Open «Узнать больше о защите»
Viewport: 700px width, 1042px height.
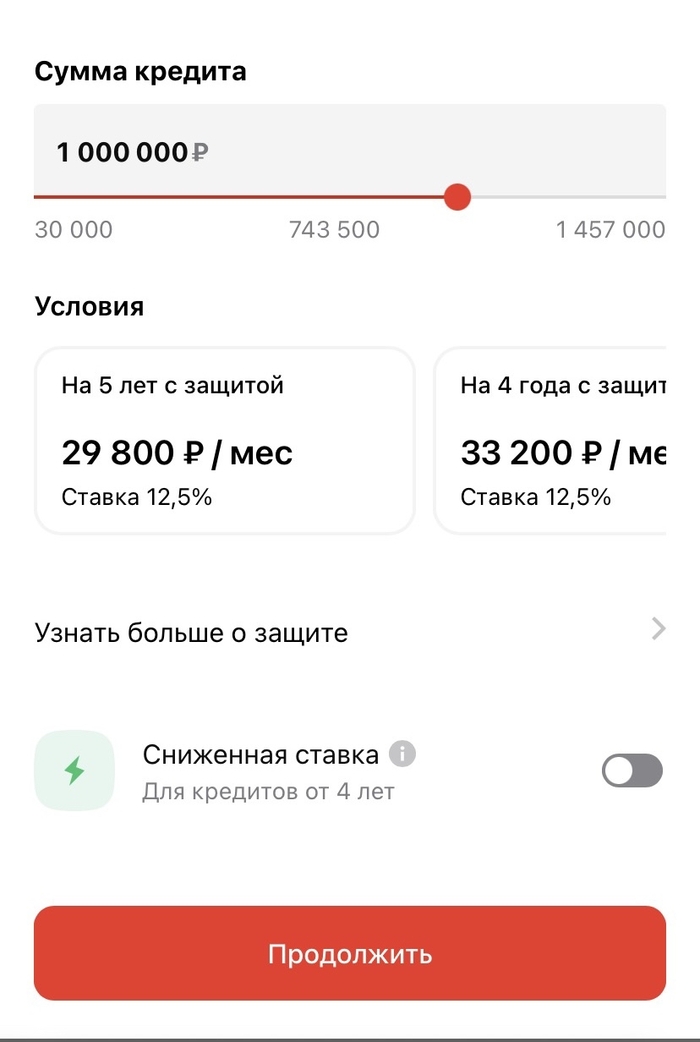pyautogui.click(x=350, y=632)
